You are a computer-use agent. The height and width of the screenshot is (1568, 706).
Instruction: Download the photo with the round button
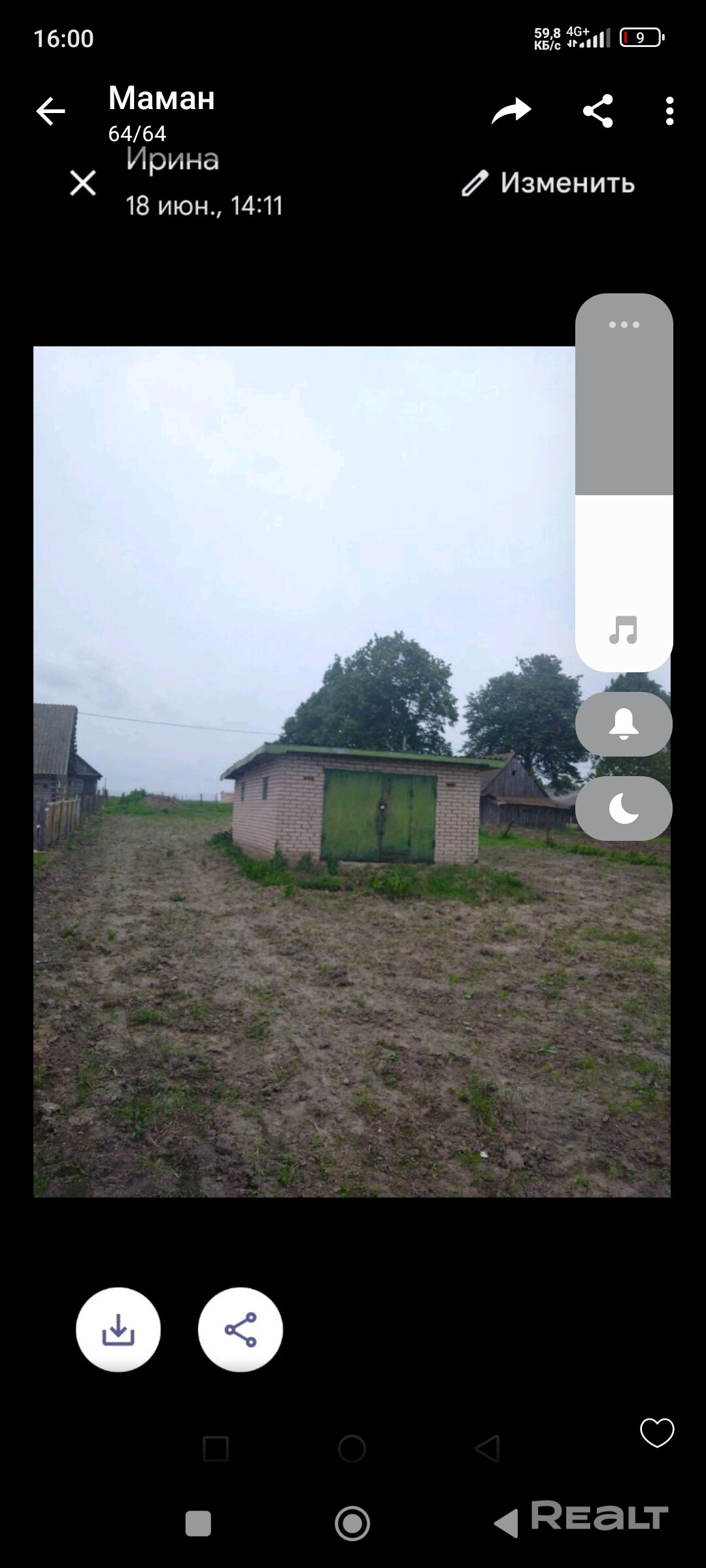point(118,1330)
